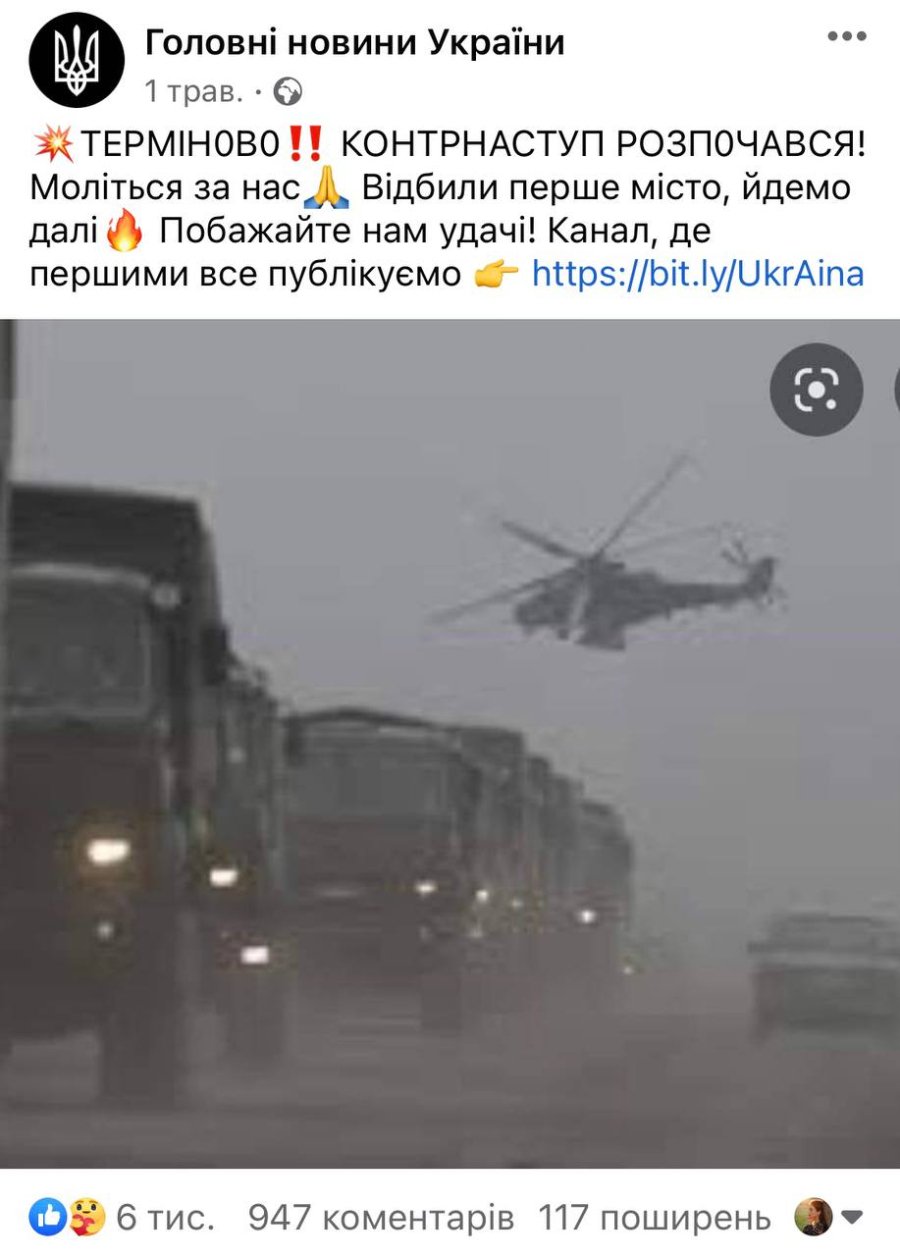The width and height of the screenshot is (900, 1256).
Task: Open the Головні новини України page name
Action: (x=355, y=42)
